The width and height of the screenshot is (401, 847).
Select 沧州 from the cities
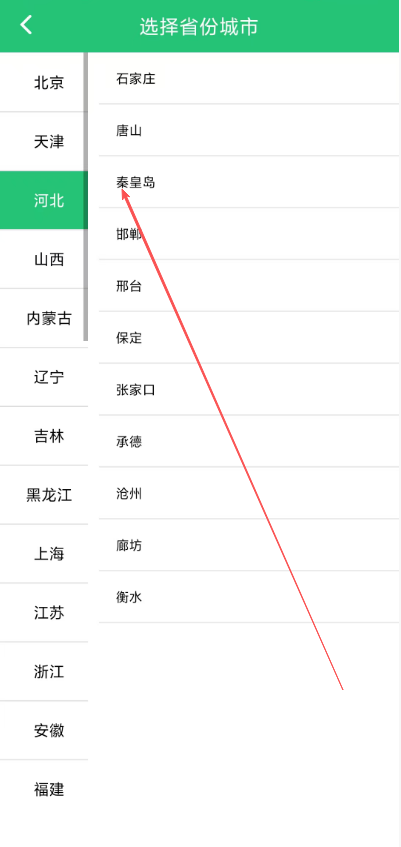(249, 493)
